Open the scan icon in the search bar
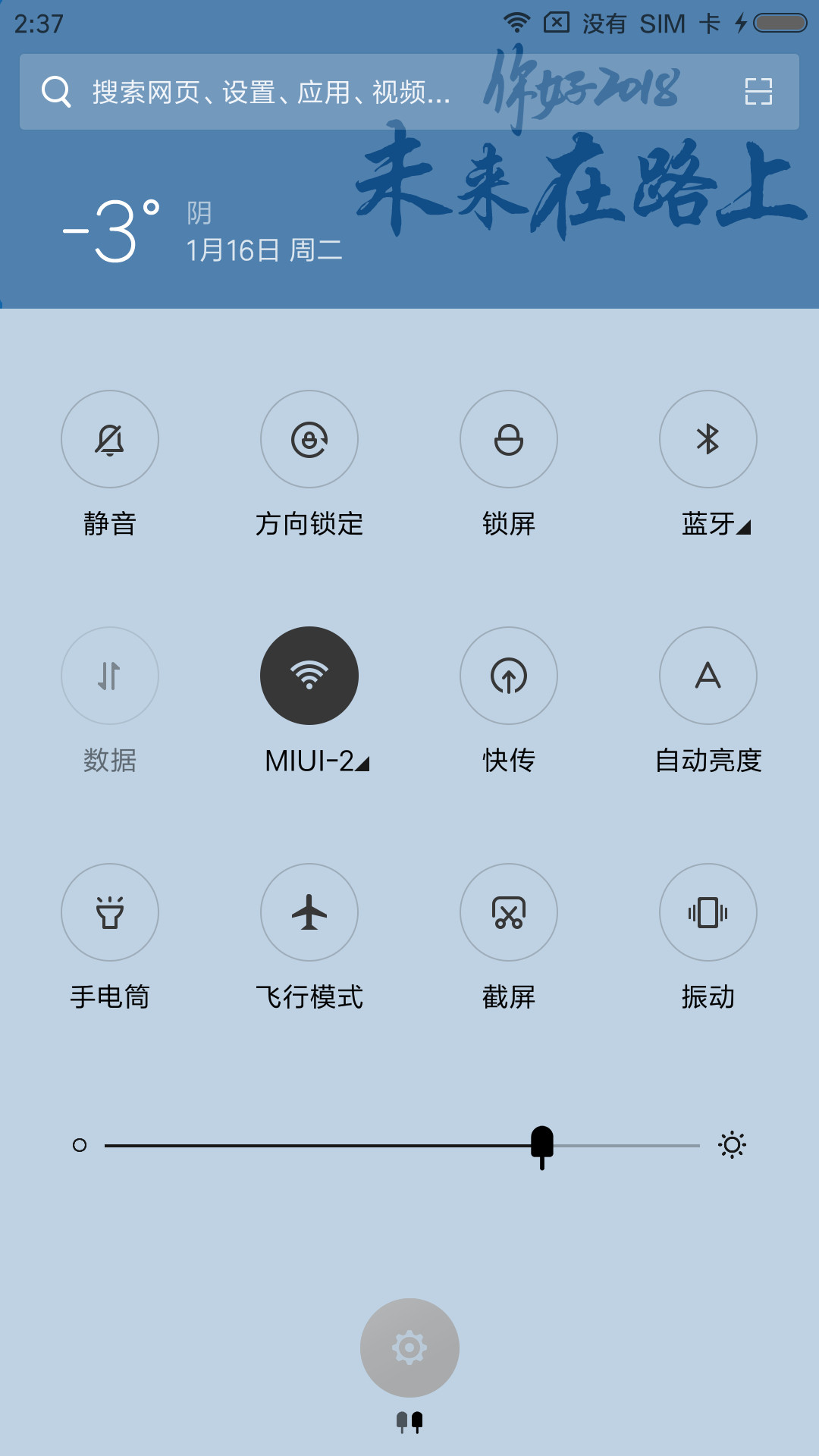Screen dimensions: 819x1456 tap(758, 92)
